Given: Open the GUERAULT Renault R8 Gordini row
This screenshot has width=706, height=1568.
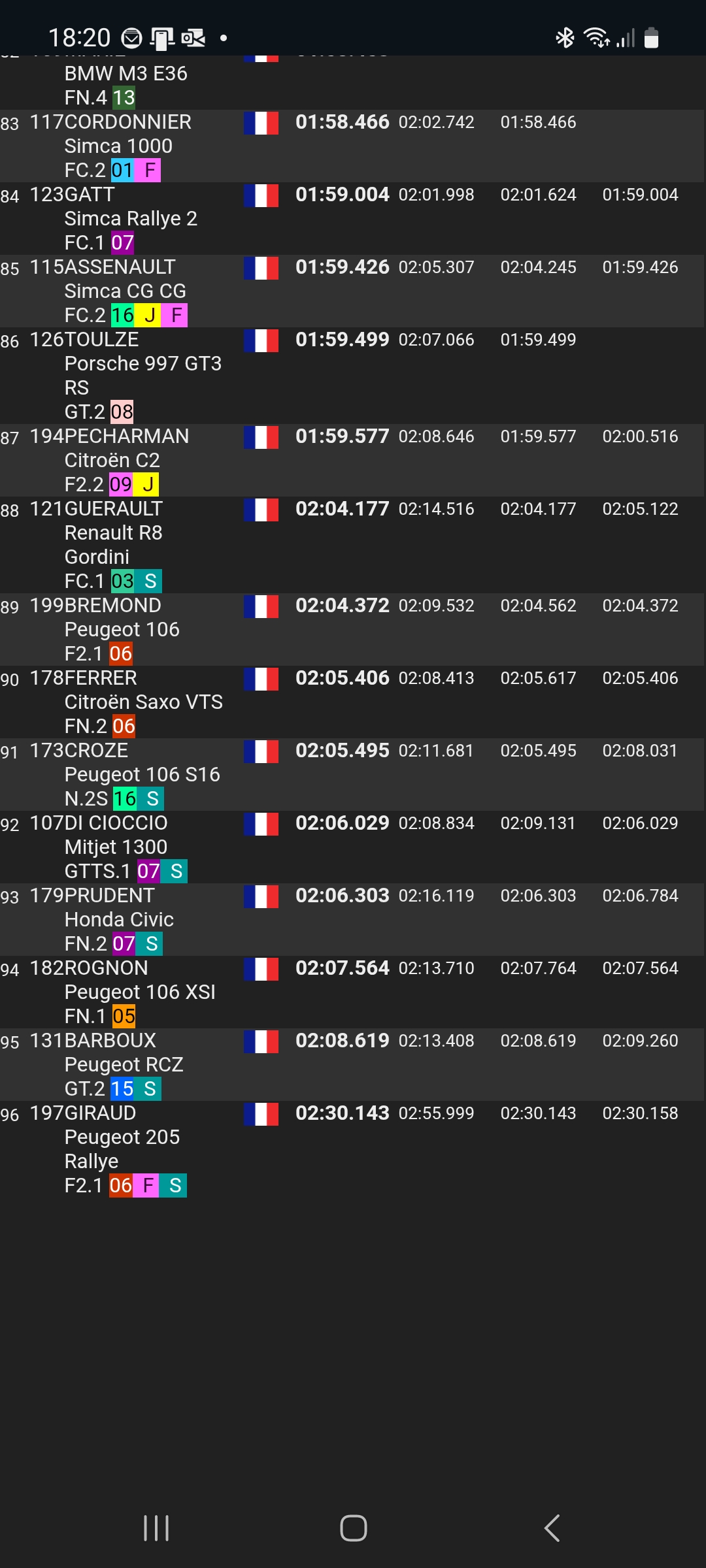Looking at the screenshot, I should [x=353, y=545].
